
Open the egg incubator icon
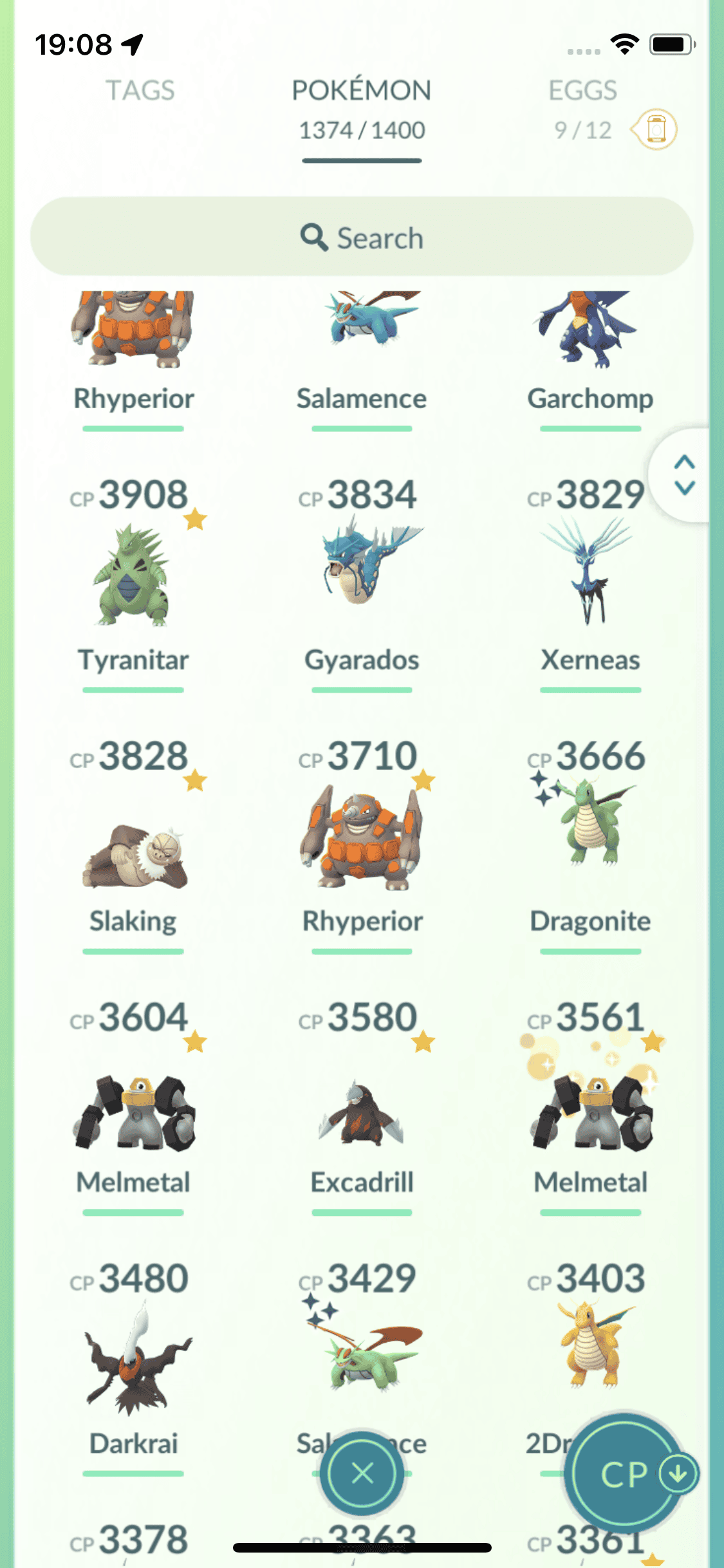654,129
